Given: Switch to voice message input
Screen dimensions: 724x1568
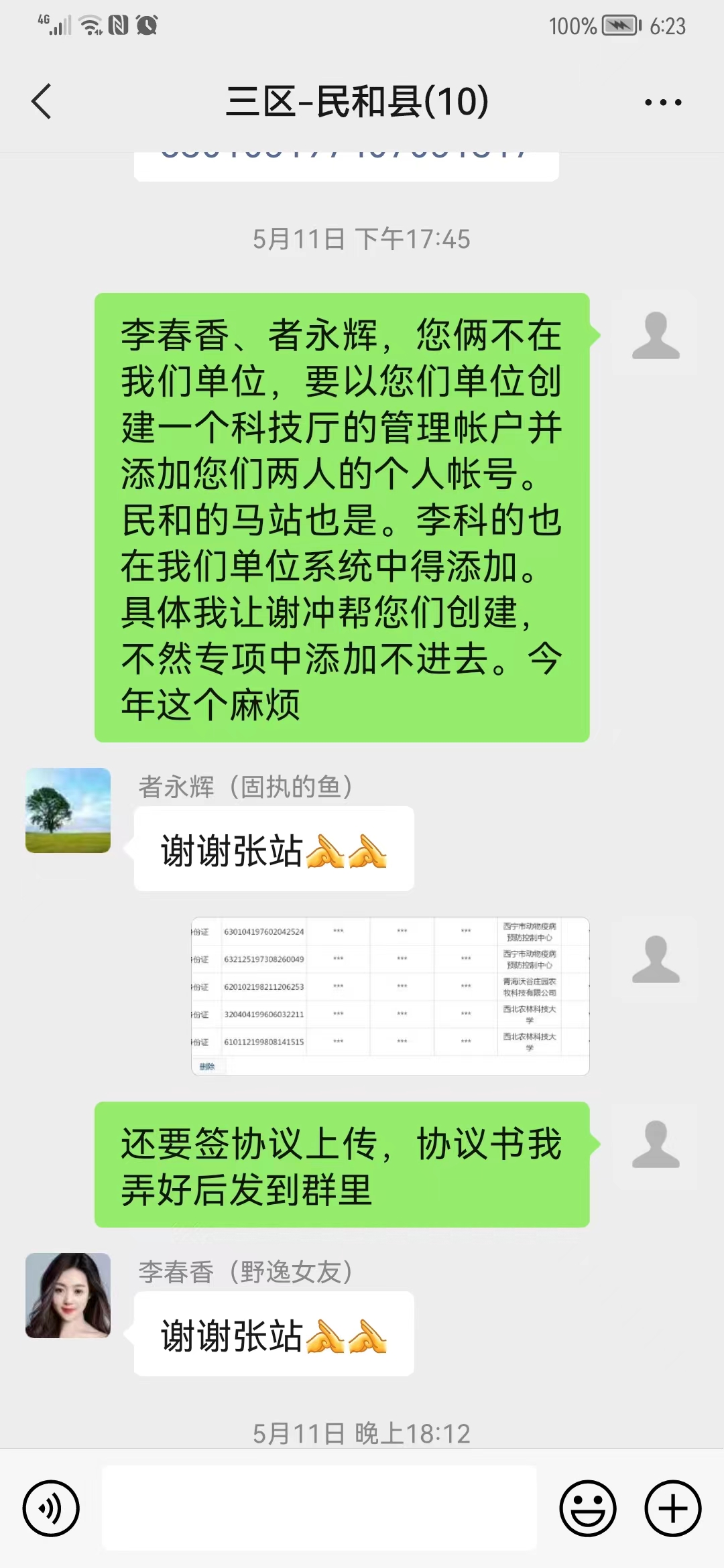Looking at the screenshot, I should (51, 1508).
